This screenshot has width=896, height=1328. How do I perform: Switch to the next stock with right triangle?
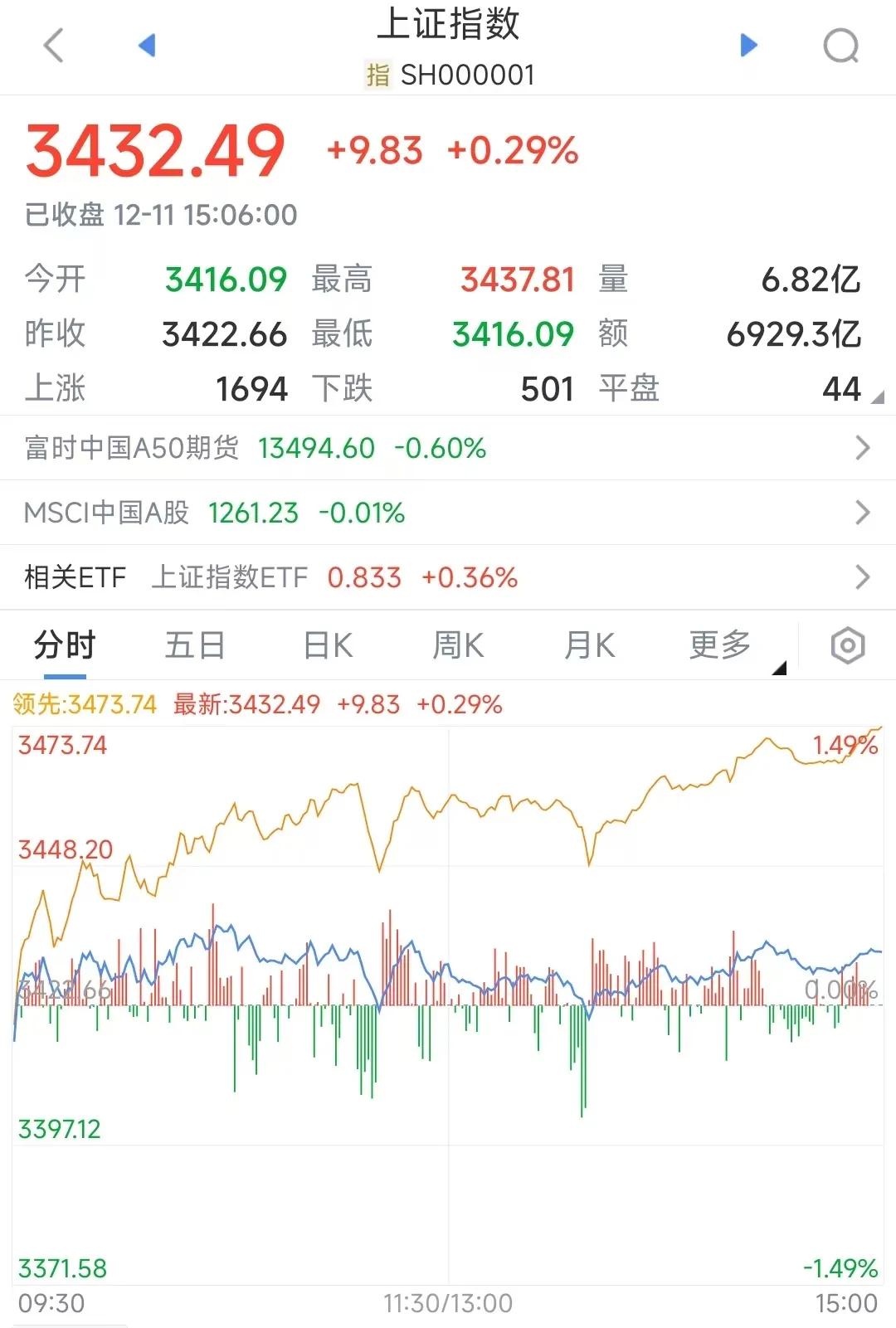(x=748, y=45)
